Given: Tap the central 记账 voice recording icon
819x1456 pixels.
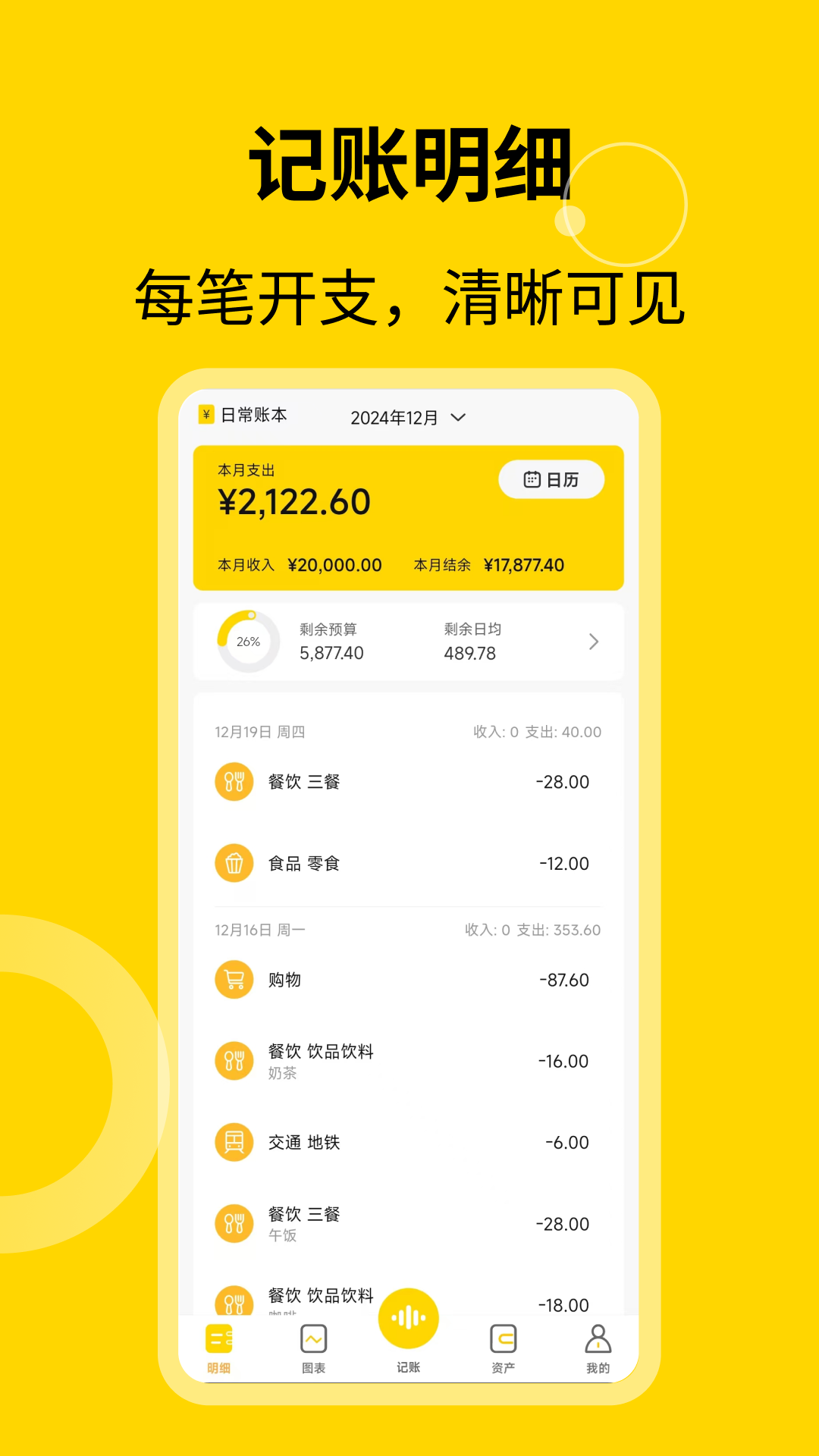Looking at the screenshot, I should point(409,1319).
